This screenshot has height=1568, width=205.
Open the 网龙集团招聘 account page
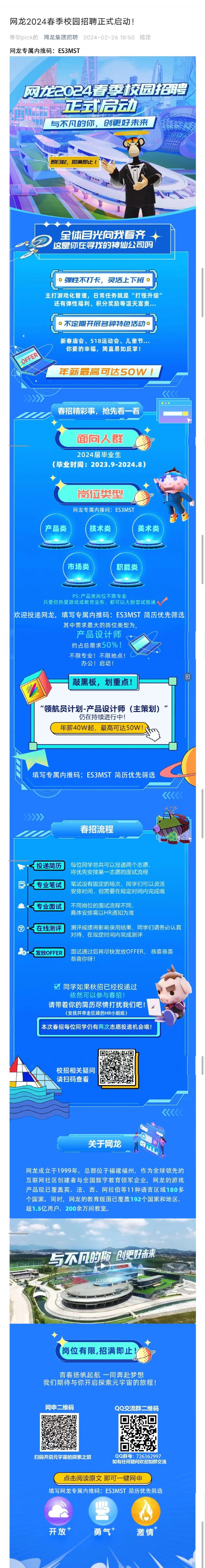click(x=61, y=37)
